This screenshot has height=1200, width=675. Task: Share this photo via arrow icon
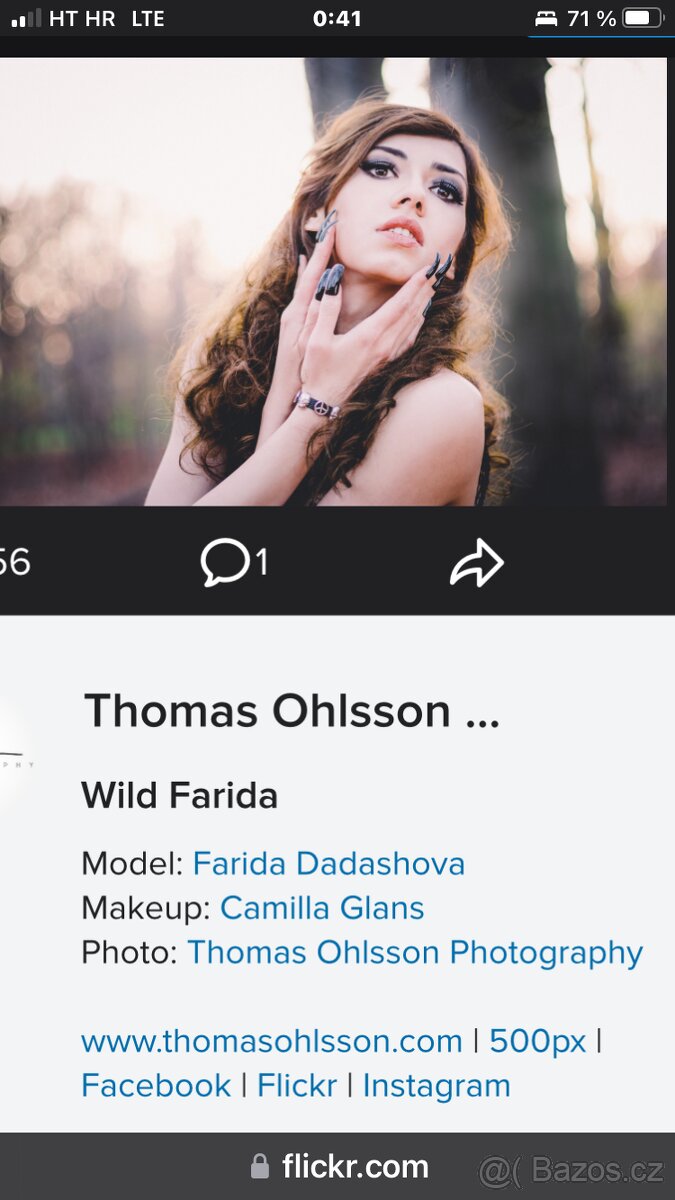(476, 563)
